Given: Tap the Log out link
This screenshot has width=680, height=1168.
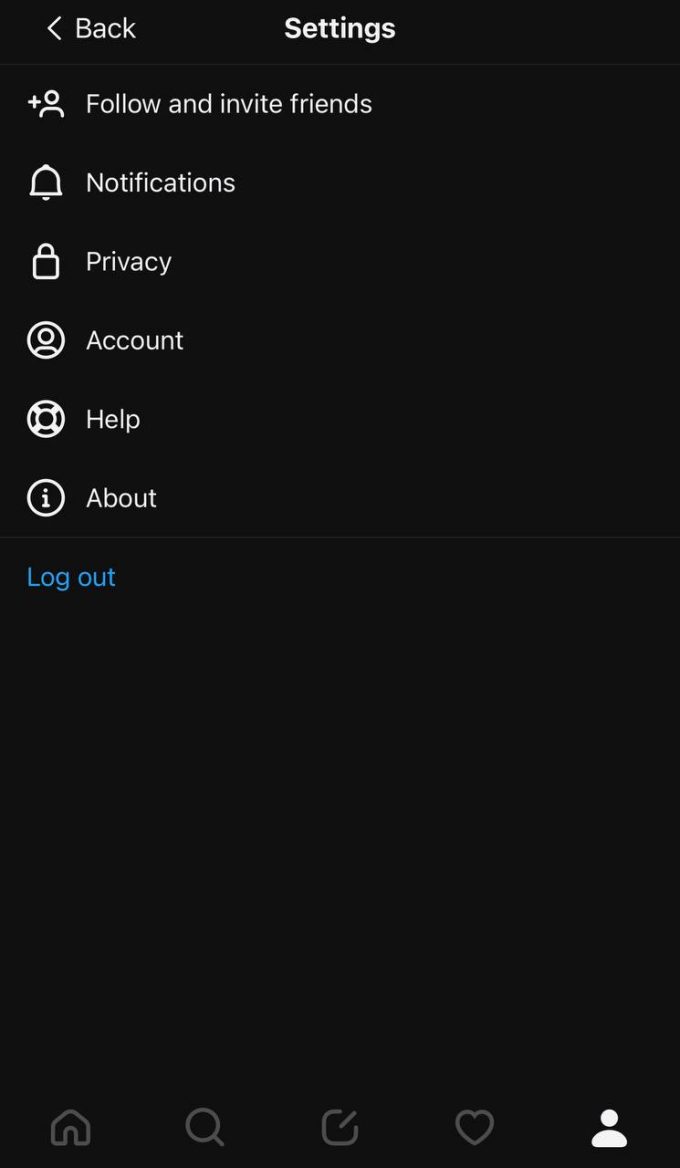Looking at the screenshot, I should coord(71,577).
